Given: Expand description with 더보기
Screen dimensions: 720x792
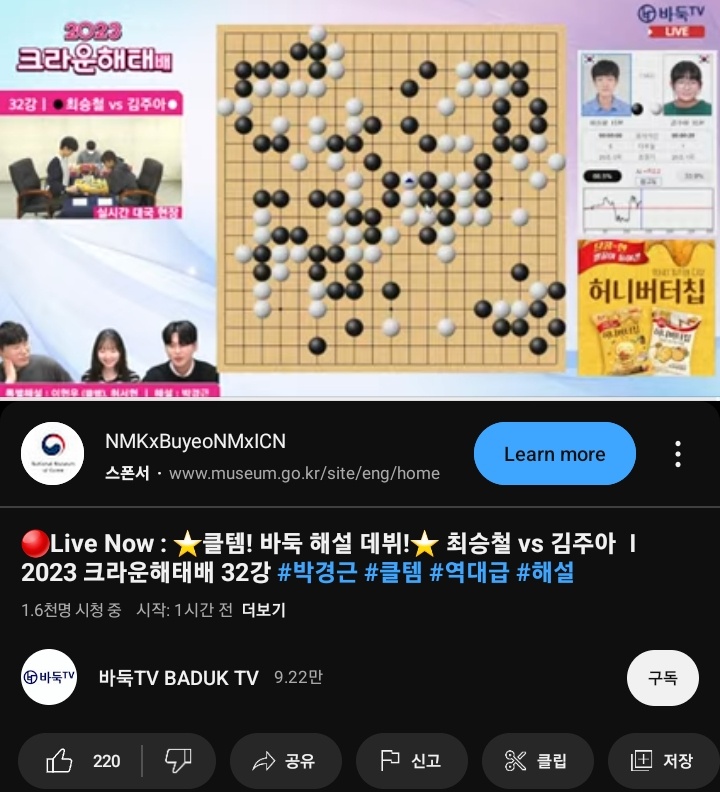Looking at the screenshot, I should 264,610.
